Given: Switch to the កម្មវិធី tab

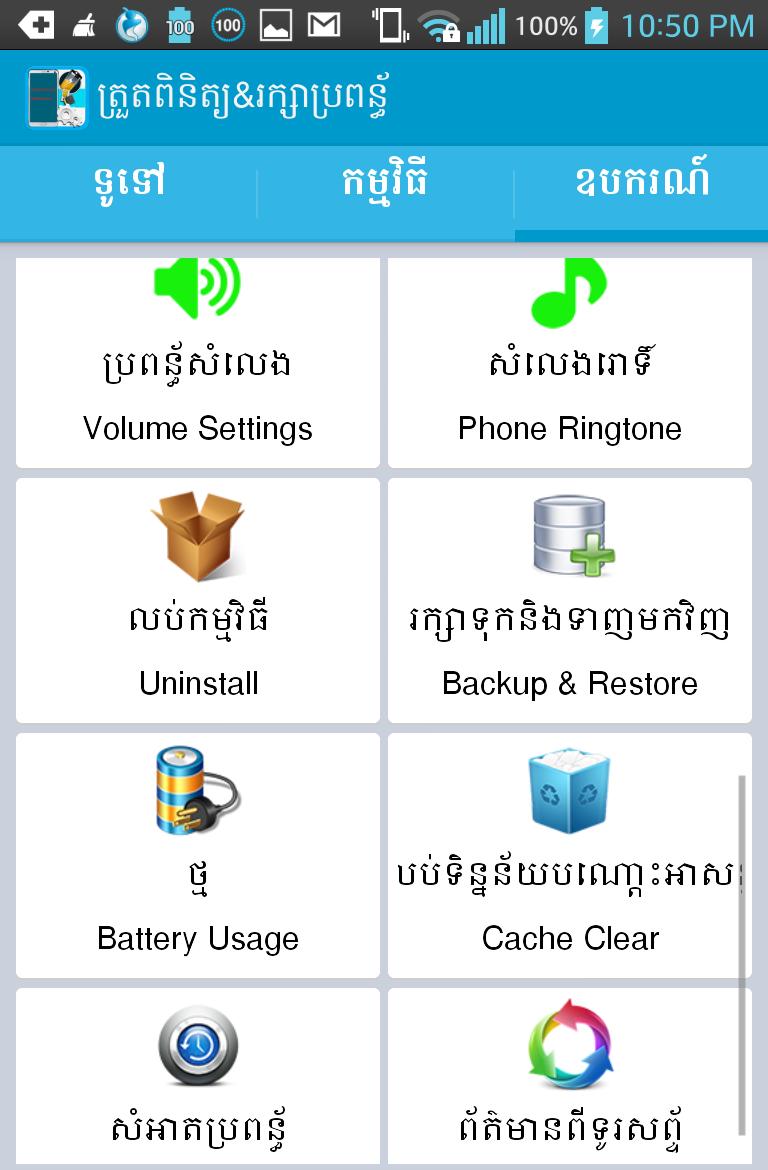Looking at the screenshot, I should click(x=386, y=184).
